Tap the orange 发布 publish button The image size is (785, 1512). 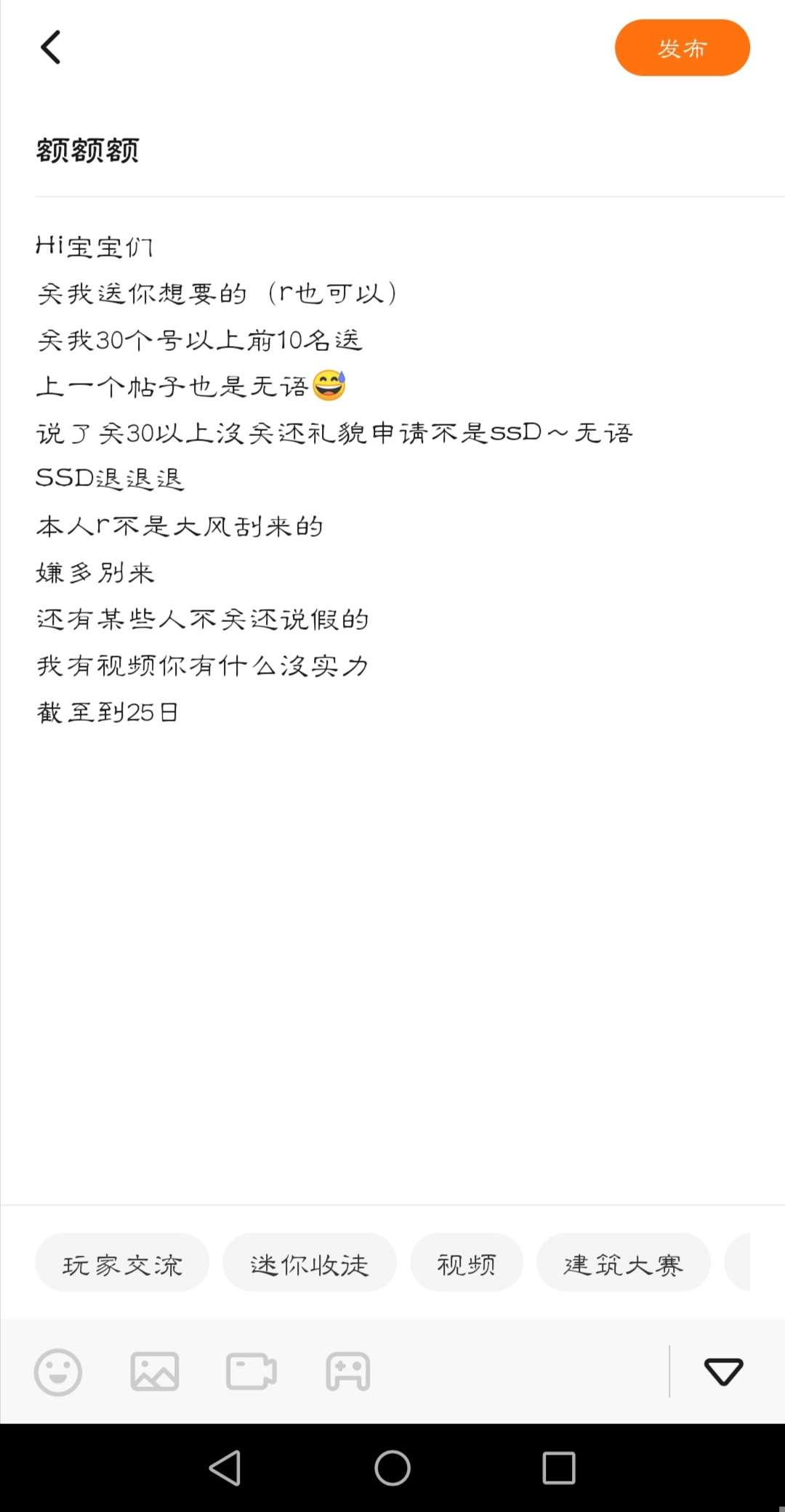(x=682, y=48)
